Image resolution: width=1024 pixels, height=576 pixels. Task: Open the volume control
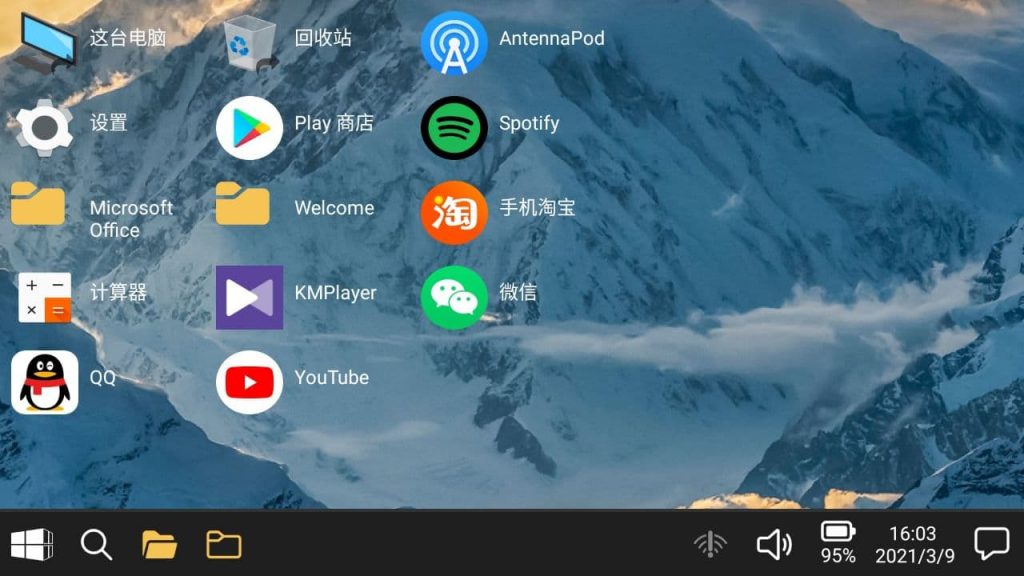[773, 545]
